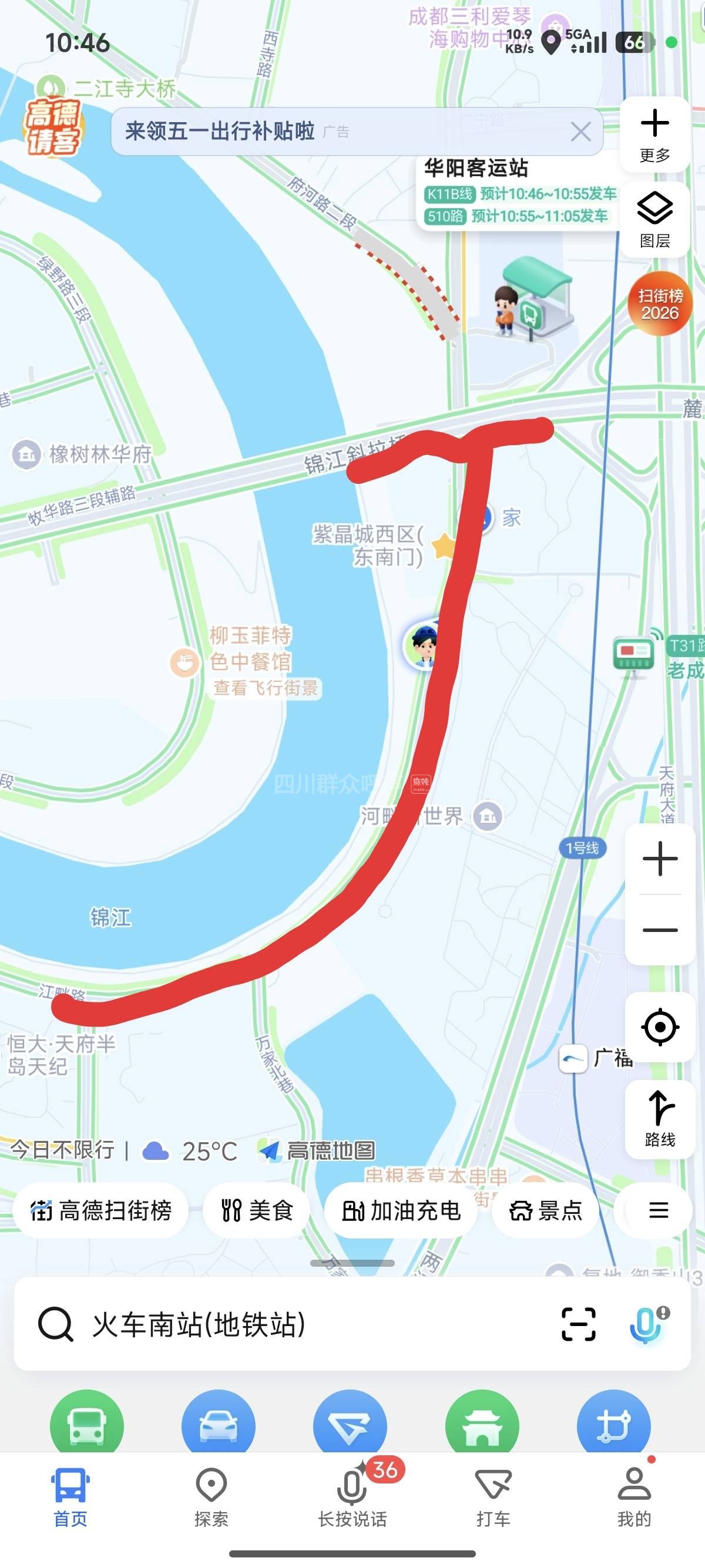Open 路线 route planning
The width and height of the screenshot is (705, 1568).
[660, 1119]
